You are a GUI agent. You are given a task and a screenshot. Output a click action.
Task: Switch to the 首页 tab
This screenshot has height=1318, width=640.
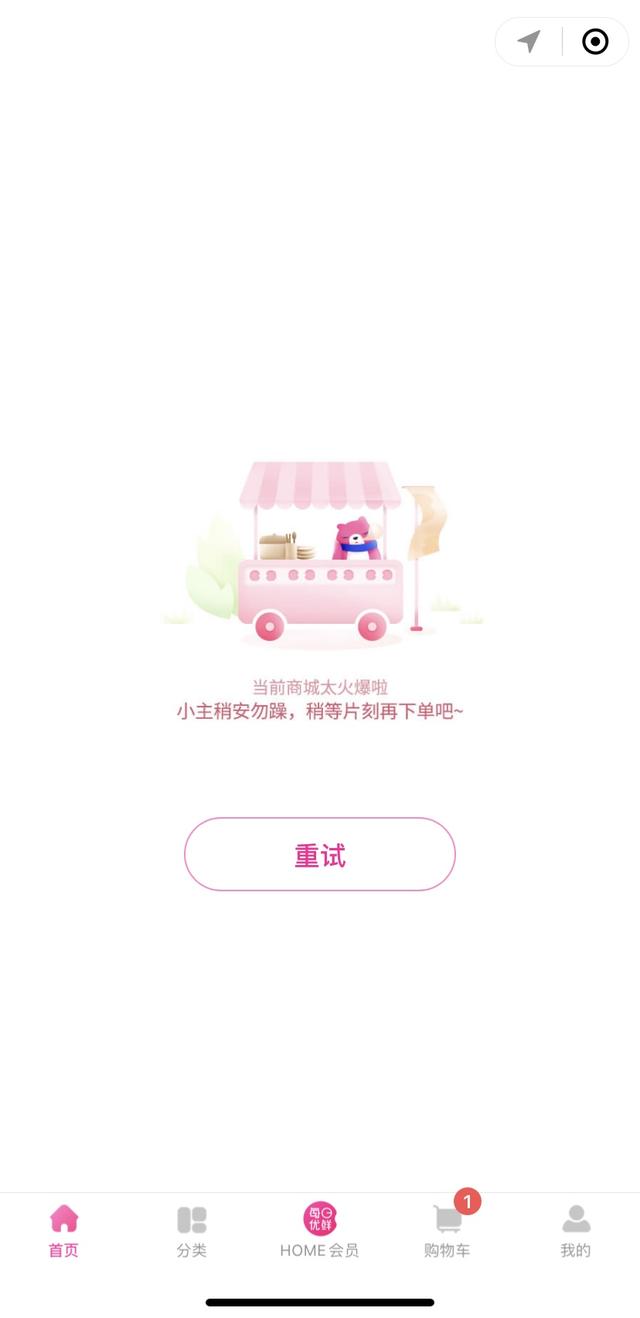coord(64,1231)
